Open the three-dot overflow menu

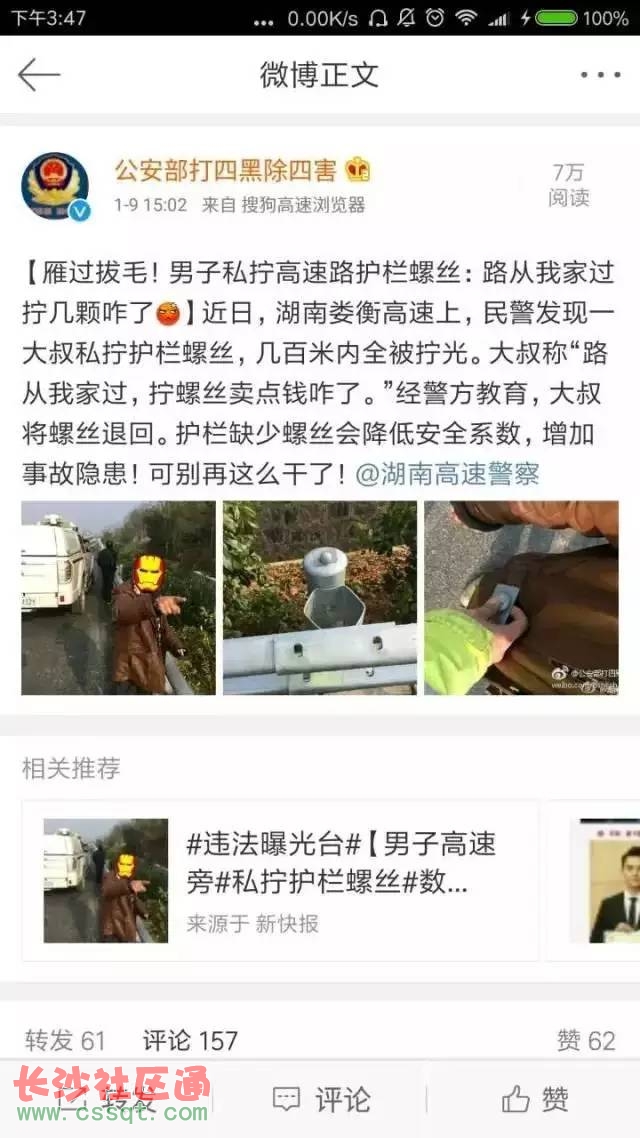[x=600, y=75]
